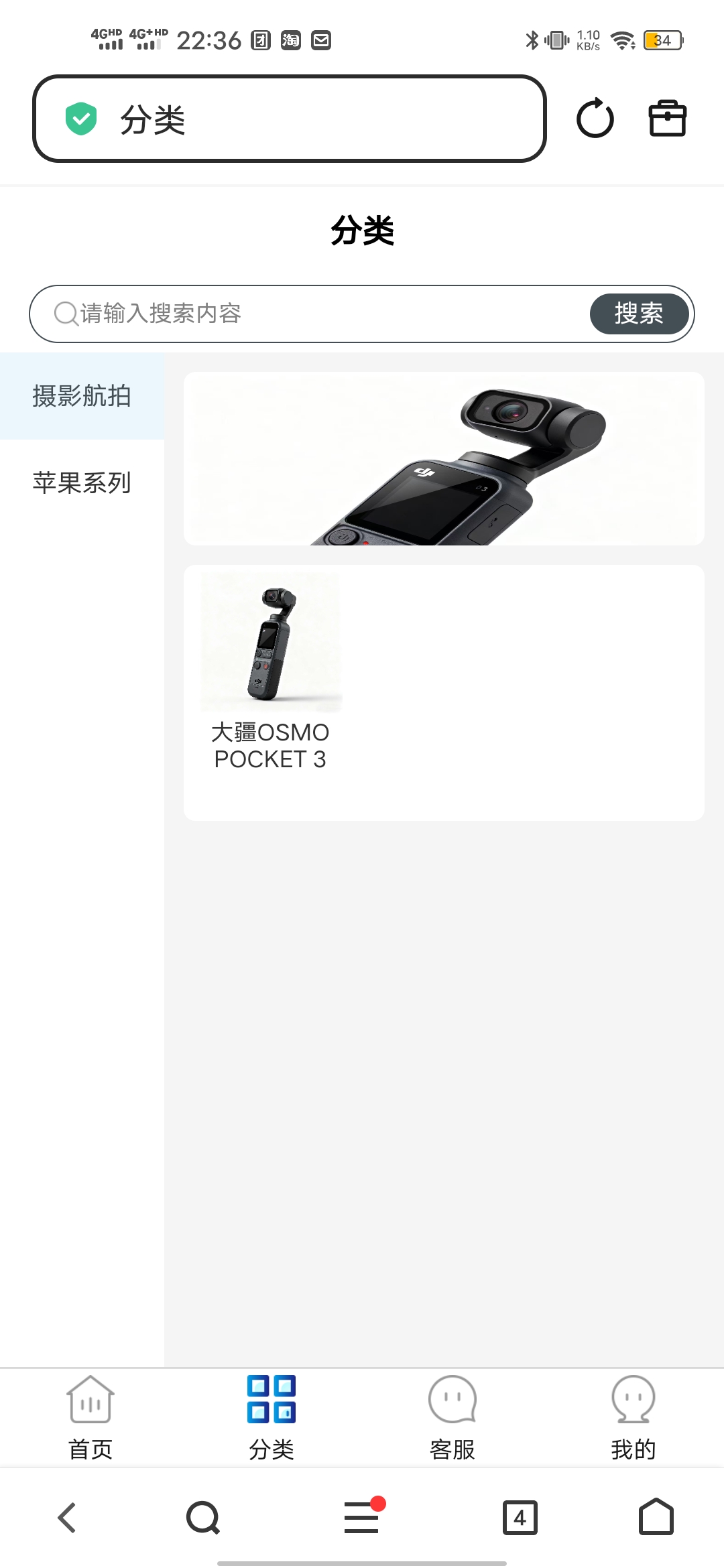Go to the browser home page
This screenshot has width=724, height=1568.
tap(656, 1518)
